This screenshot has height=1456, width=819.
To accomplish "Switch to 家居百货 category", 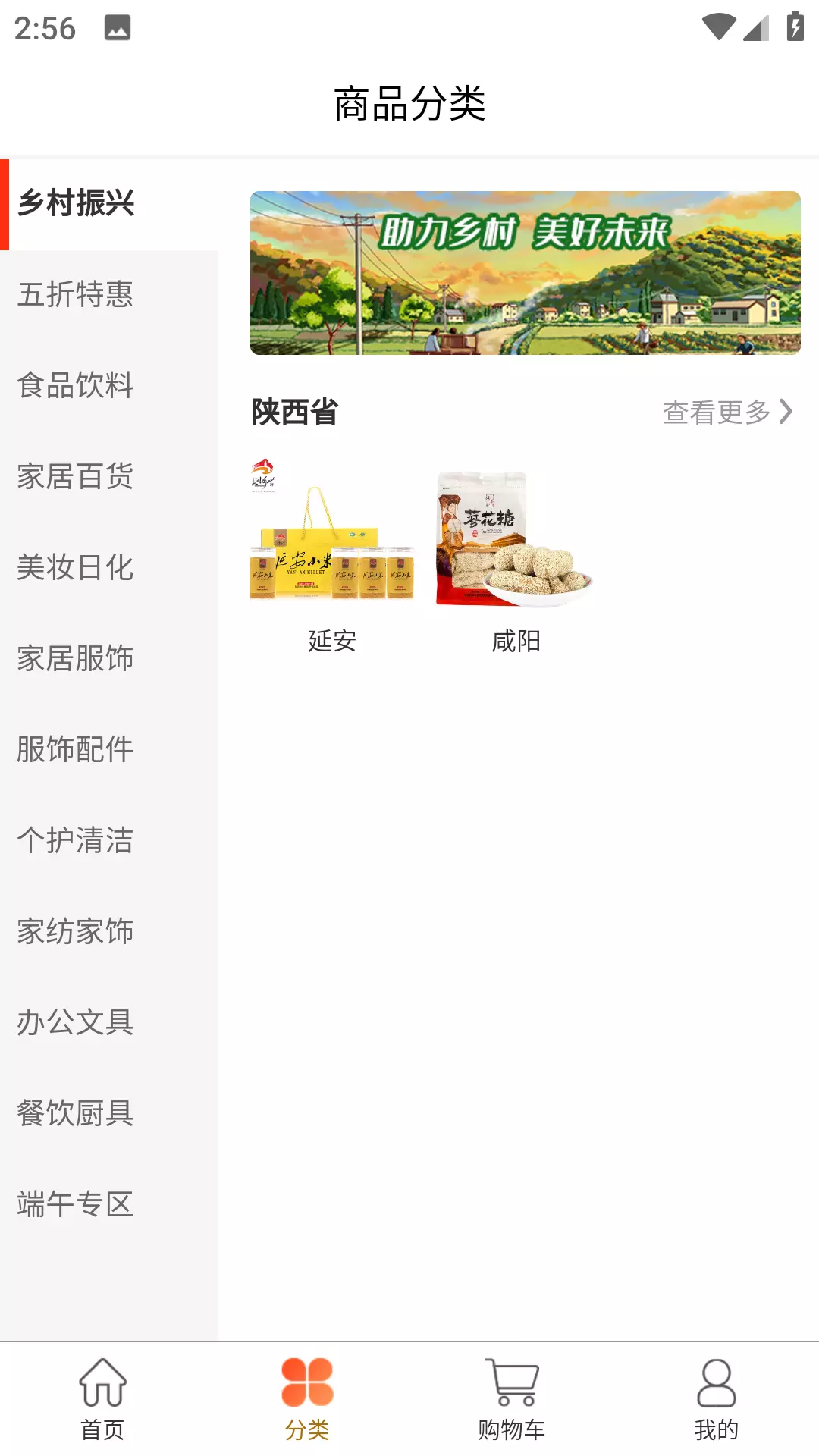I will (109, 477).
